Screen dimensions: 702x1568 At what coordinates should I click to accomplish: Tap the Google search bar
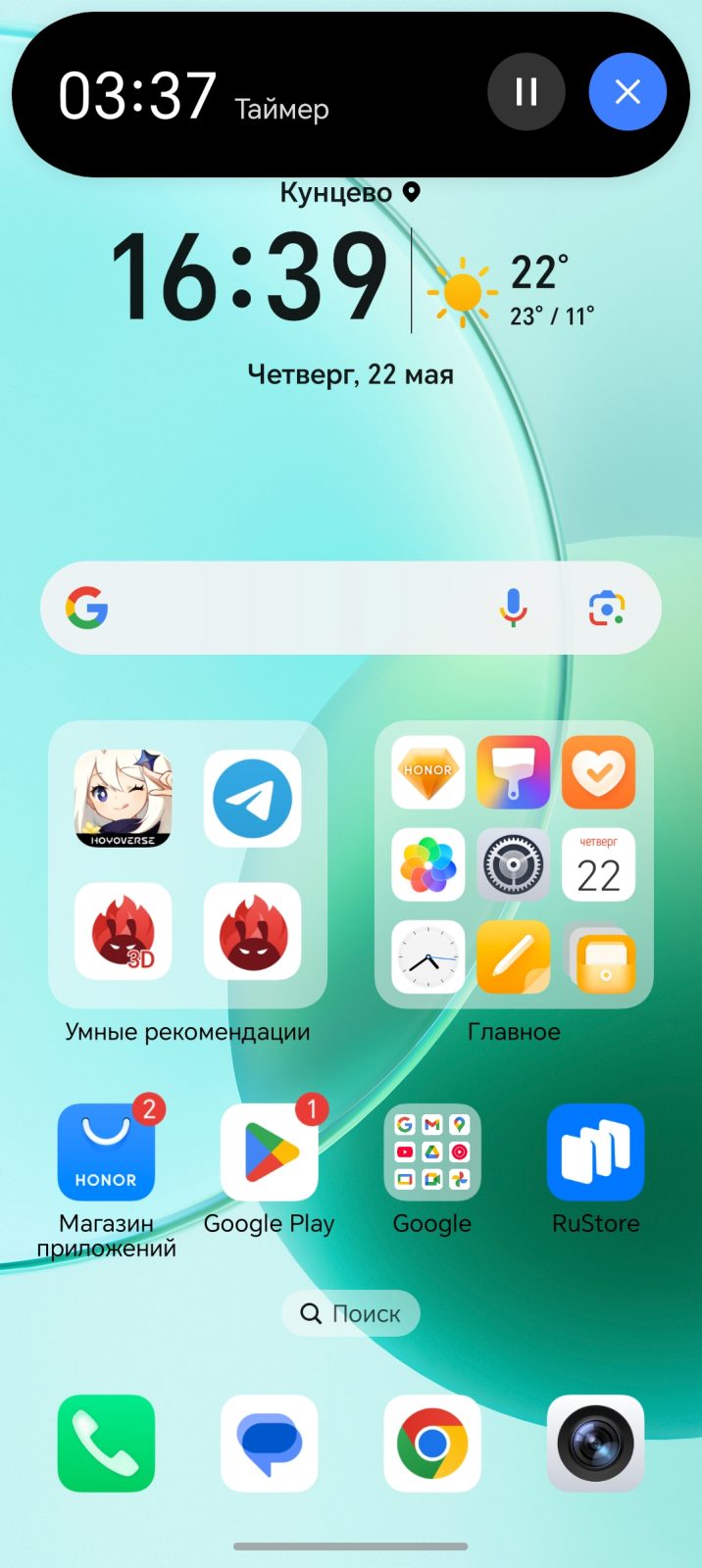[294, 608]
